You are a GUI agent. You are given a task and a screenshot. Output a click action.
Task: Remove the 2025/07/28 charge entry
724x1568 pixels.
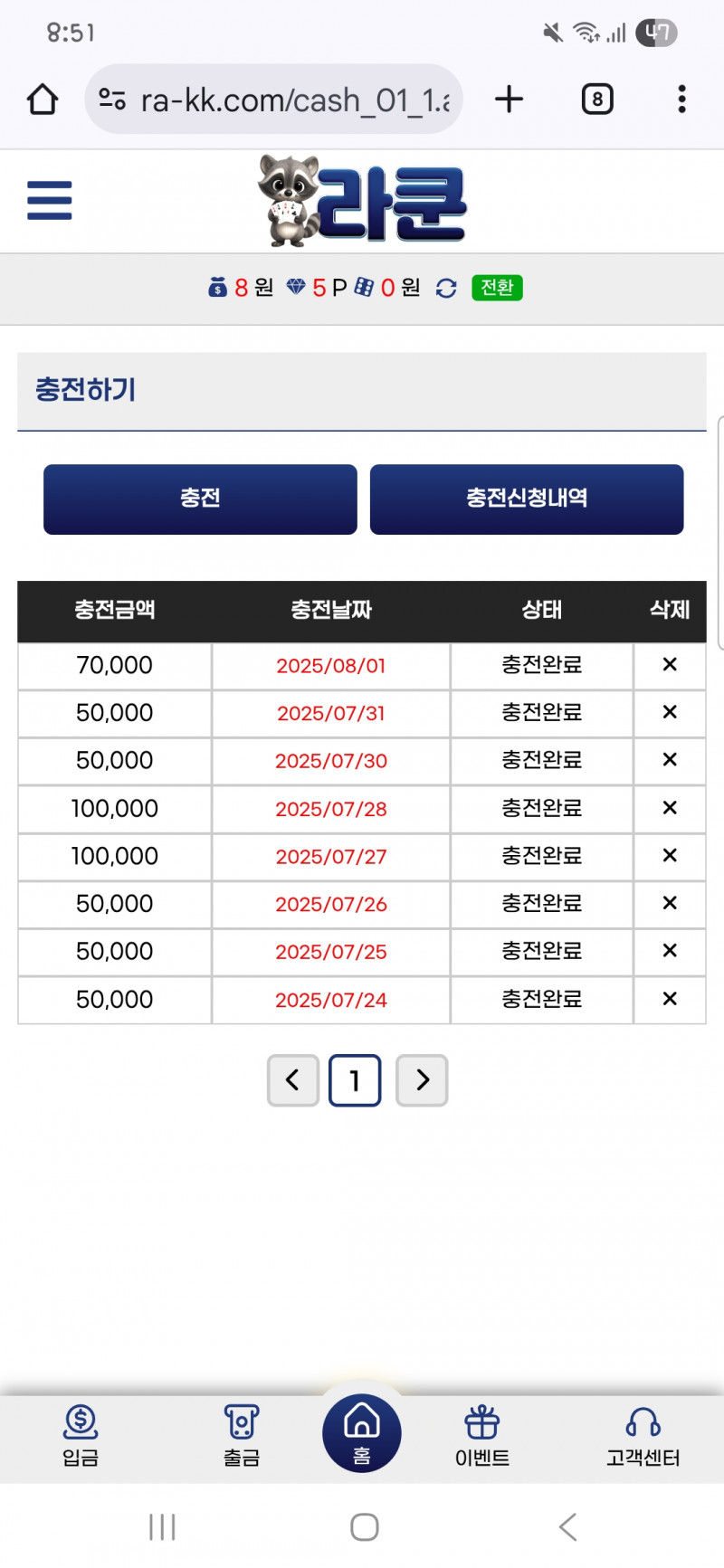point(670,808)
